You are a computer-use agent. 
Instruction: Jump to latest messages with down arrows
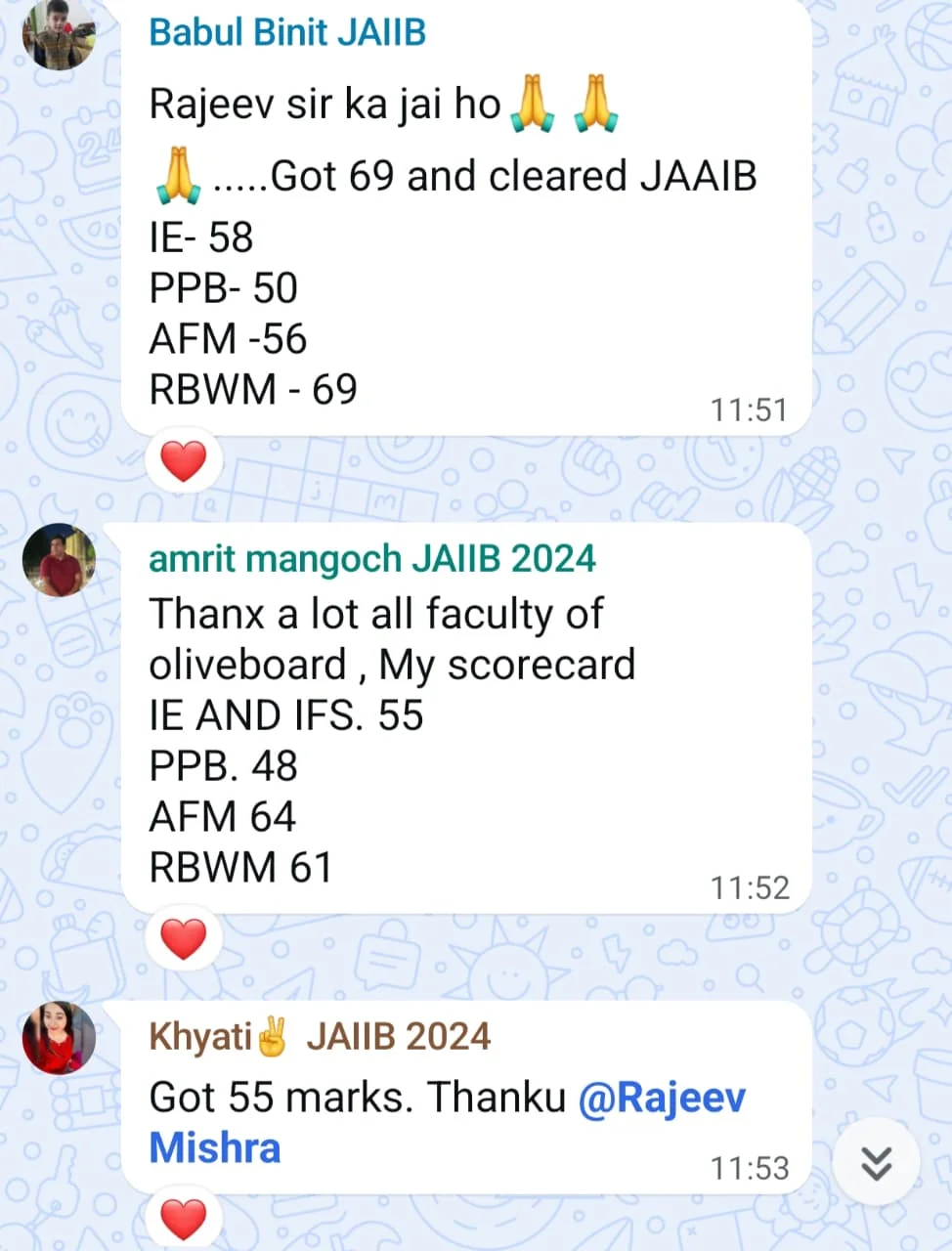click(x=876, y=1162)
